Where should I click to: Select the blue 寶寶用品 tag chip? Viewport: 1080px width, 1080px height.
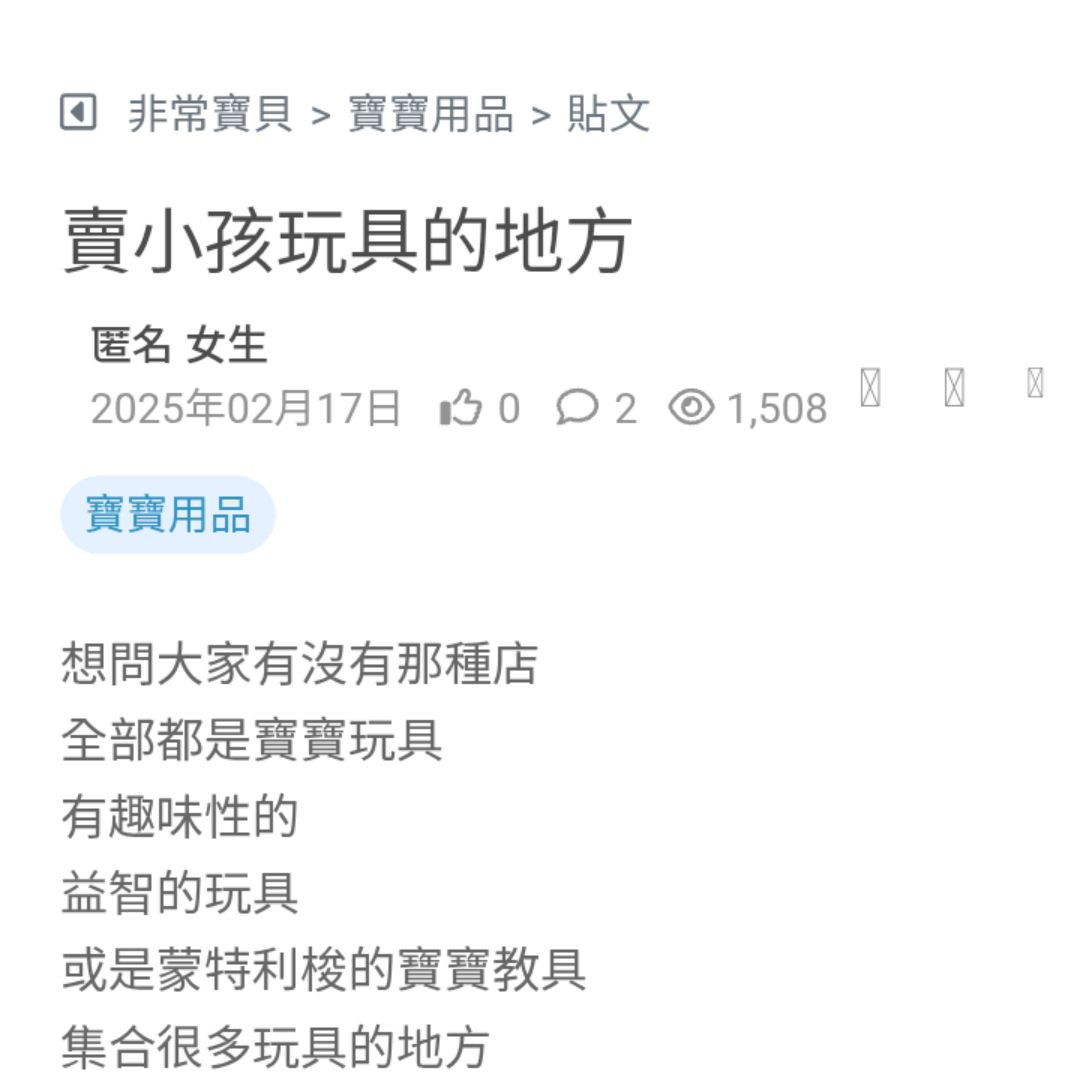167,515
